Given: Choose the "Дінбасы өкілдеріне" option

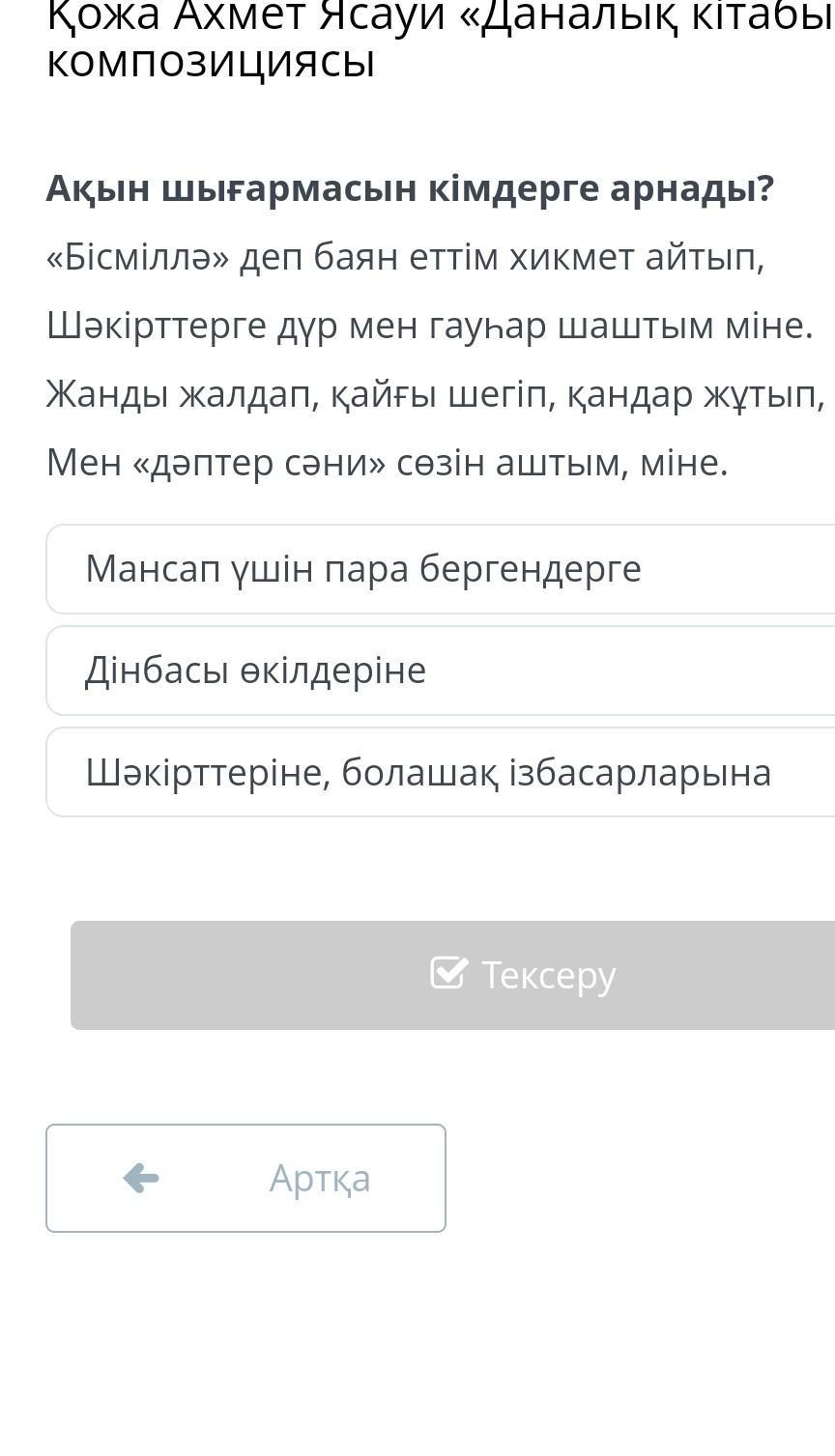Looking at the screenshot, I should pyautogui.click(x=441, y=671).
